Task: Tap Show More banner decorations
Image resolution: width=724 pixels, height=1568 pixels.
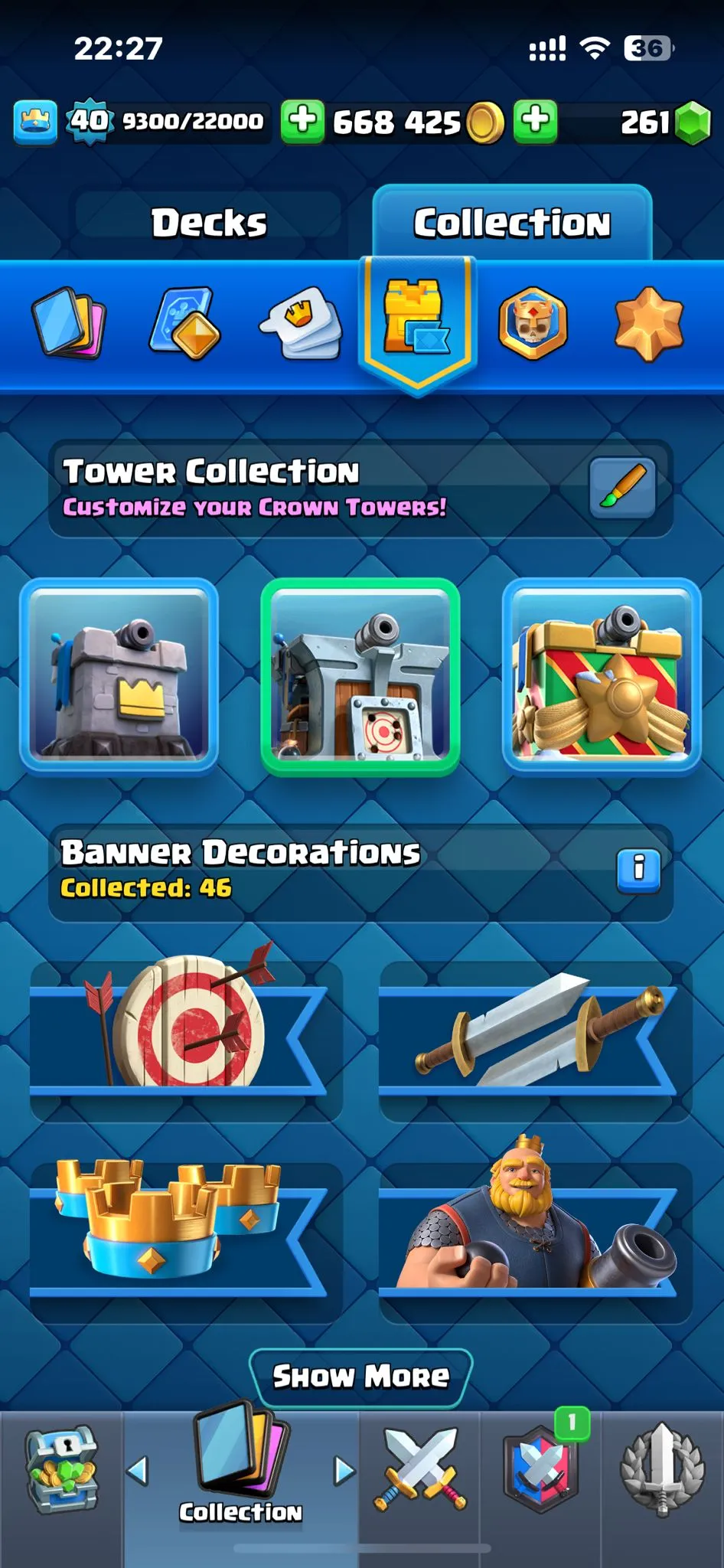Action: [x=360, y=1377]
